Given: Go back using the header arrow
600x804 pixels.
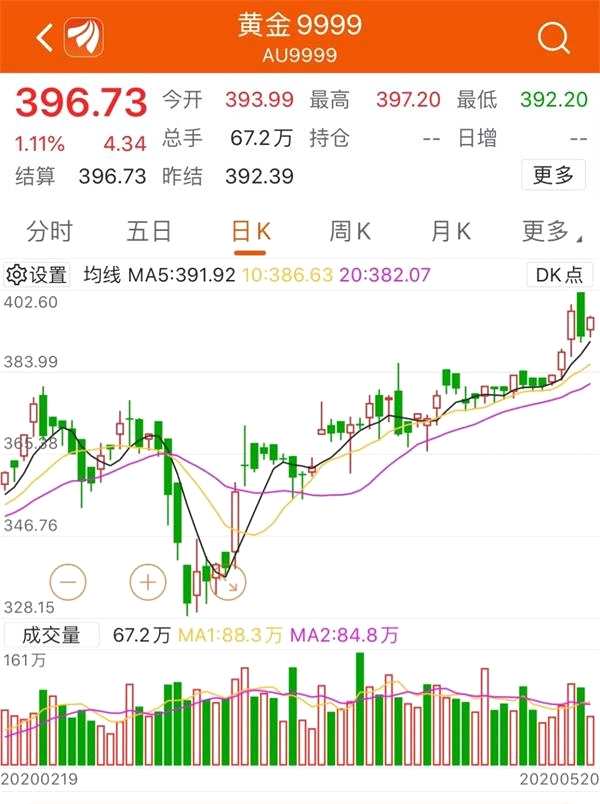Looking at the screenshot, I should [x=44, y=38].
